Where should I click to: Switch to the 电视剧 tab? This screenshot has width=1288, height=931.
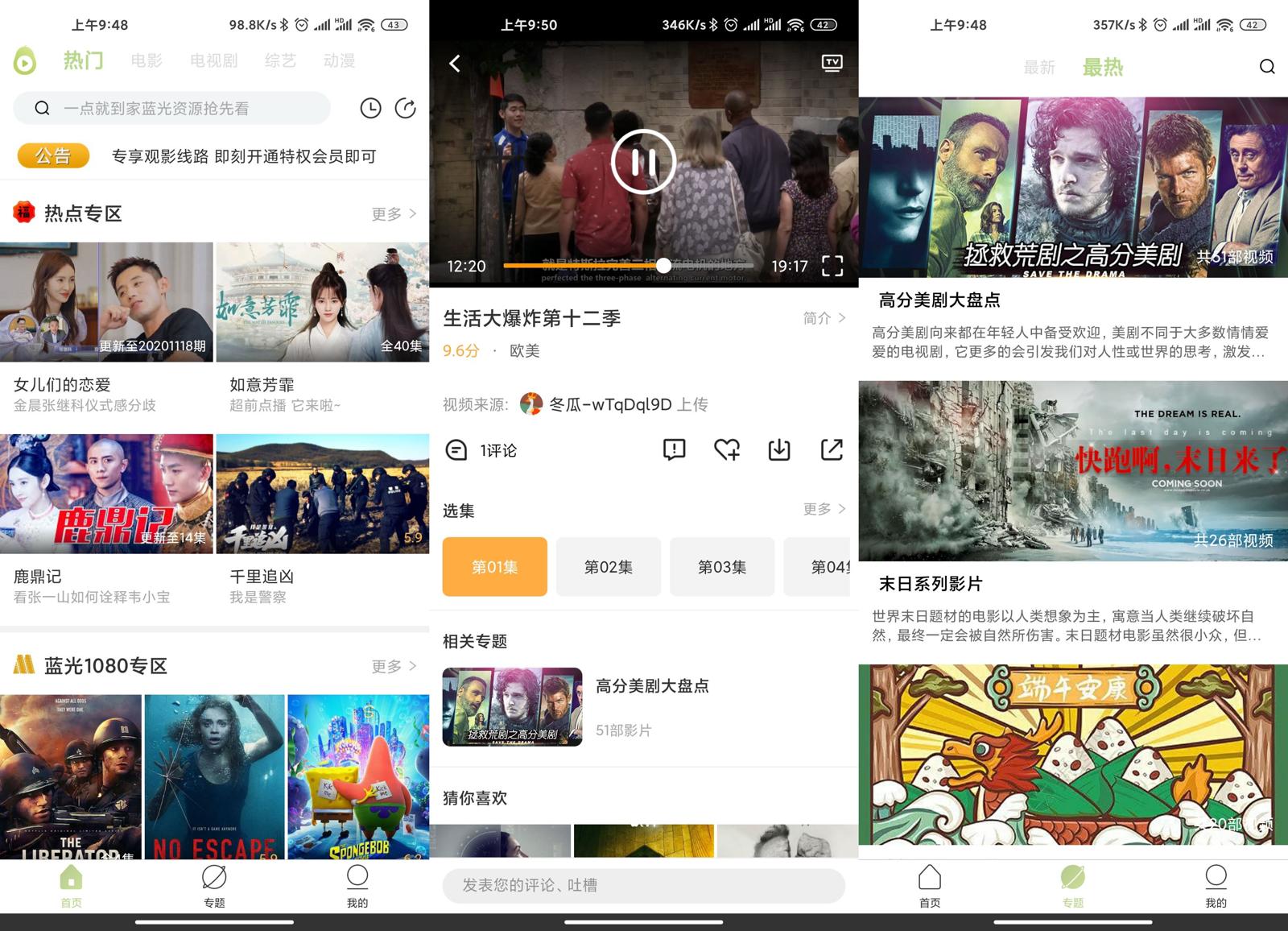[213, 60]
